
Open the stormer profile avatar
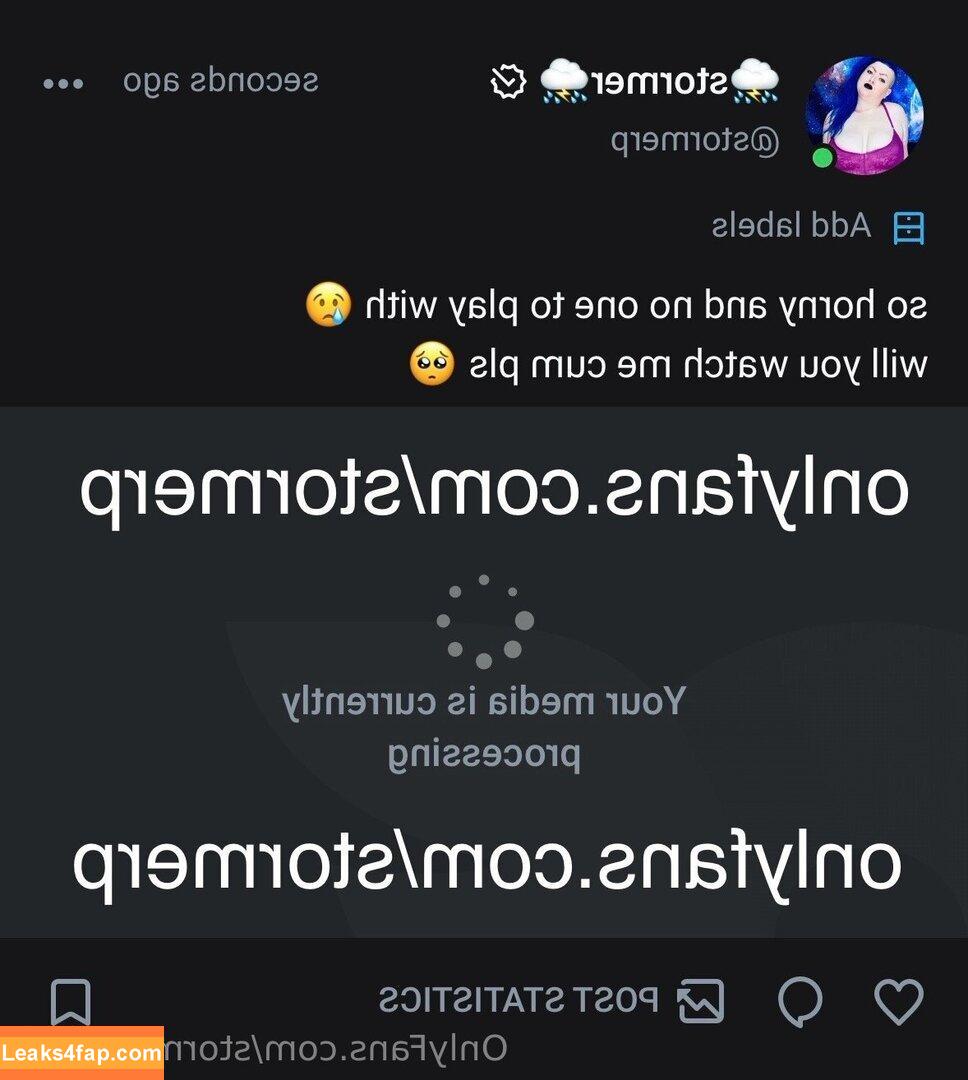pyautogui.click(x=864, y=115)
